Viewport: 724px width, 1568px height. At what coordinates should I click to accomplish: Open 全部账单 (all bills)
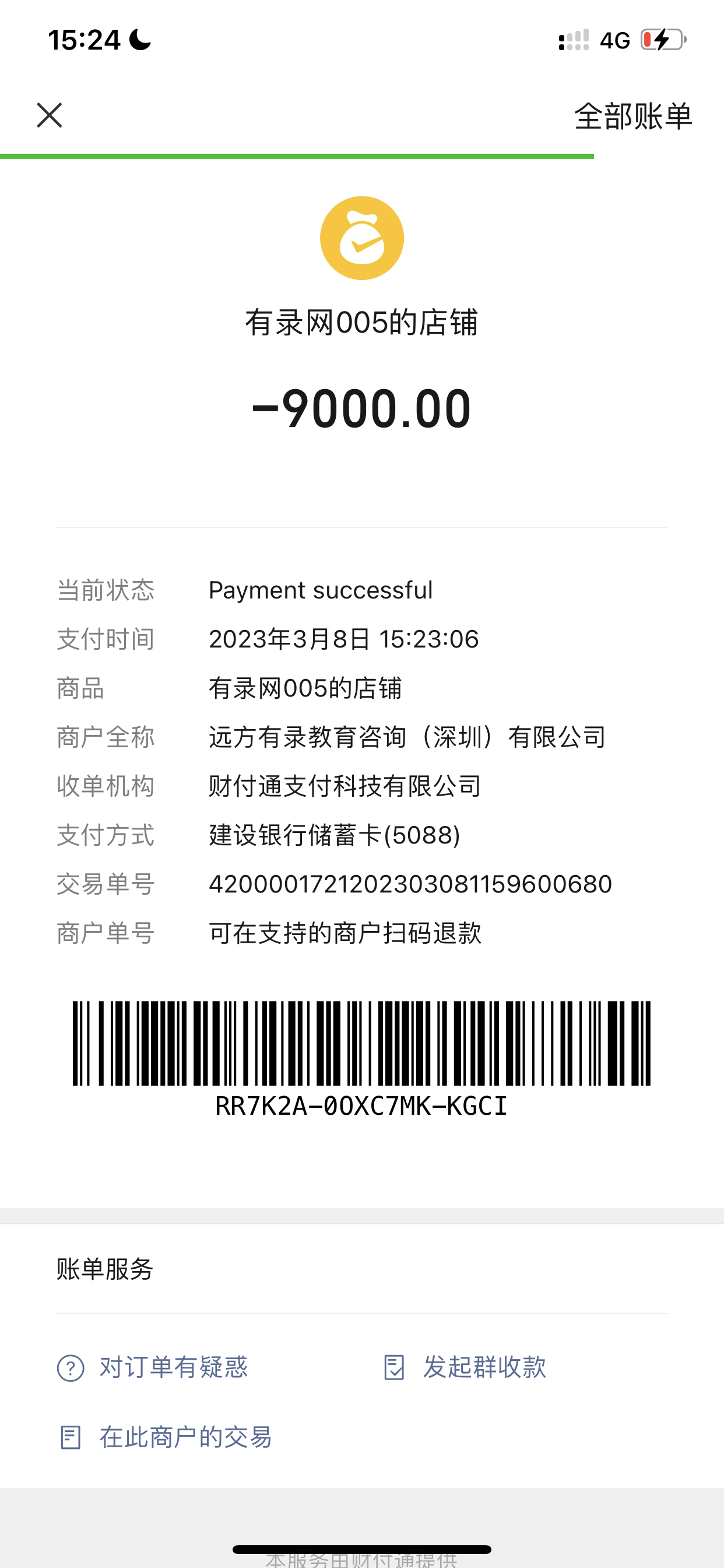click(x=632, y=116)
